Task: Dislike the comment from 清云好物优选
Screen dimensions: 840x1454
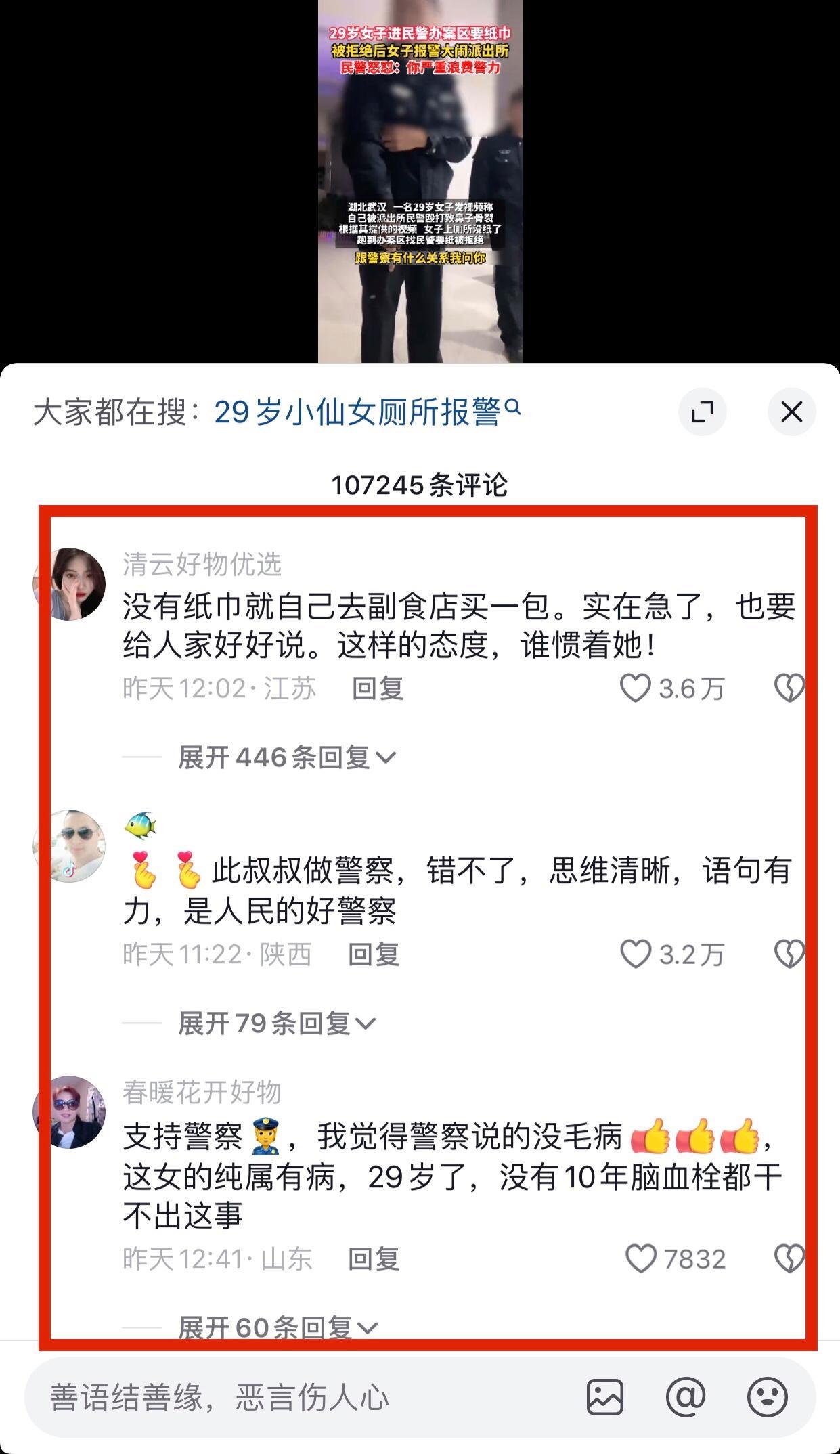Action: (789, 688)
